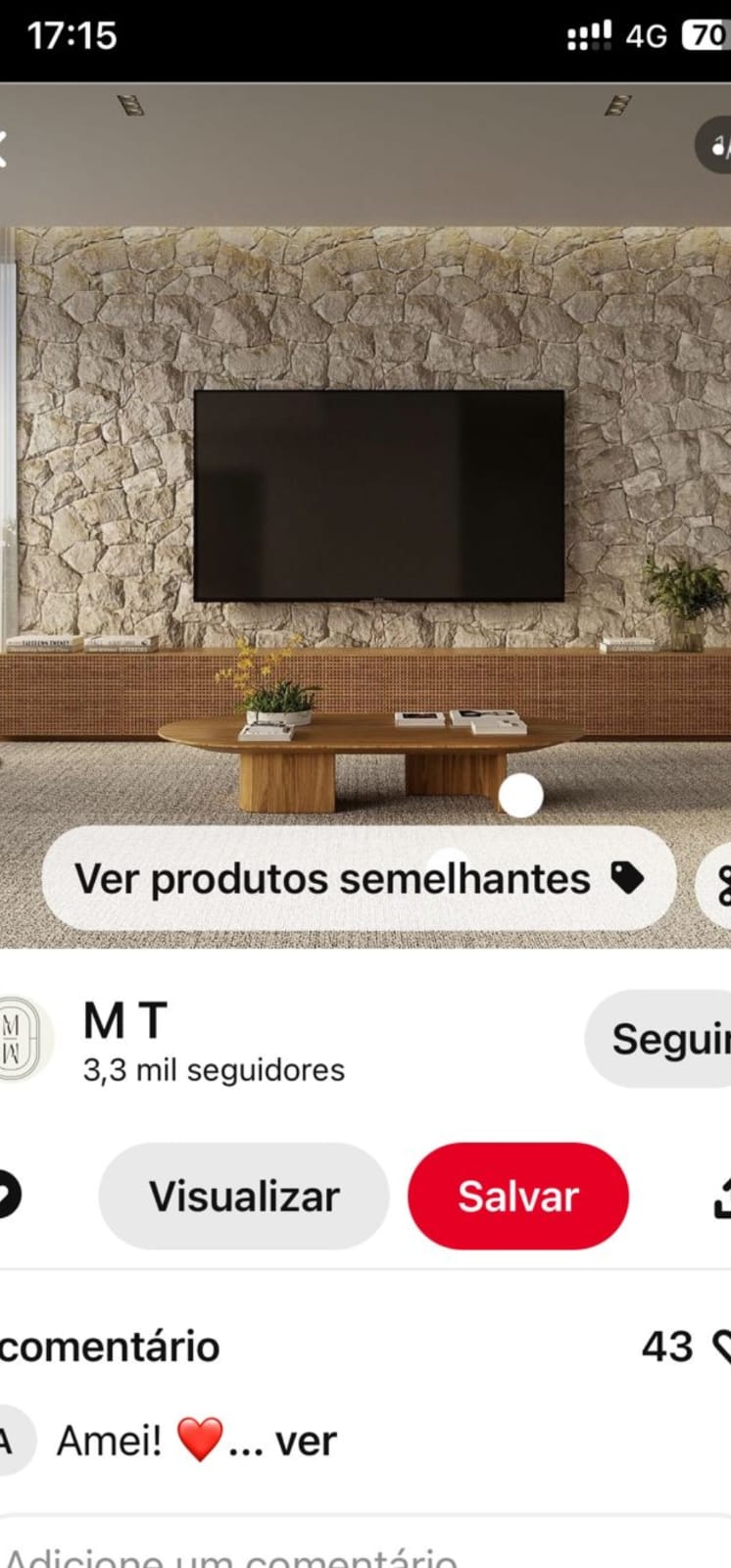Tap the audio icon on the pin
The width and height of the screenshot is (731, 1568).
pos(716,147)
